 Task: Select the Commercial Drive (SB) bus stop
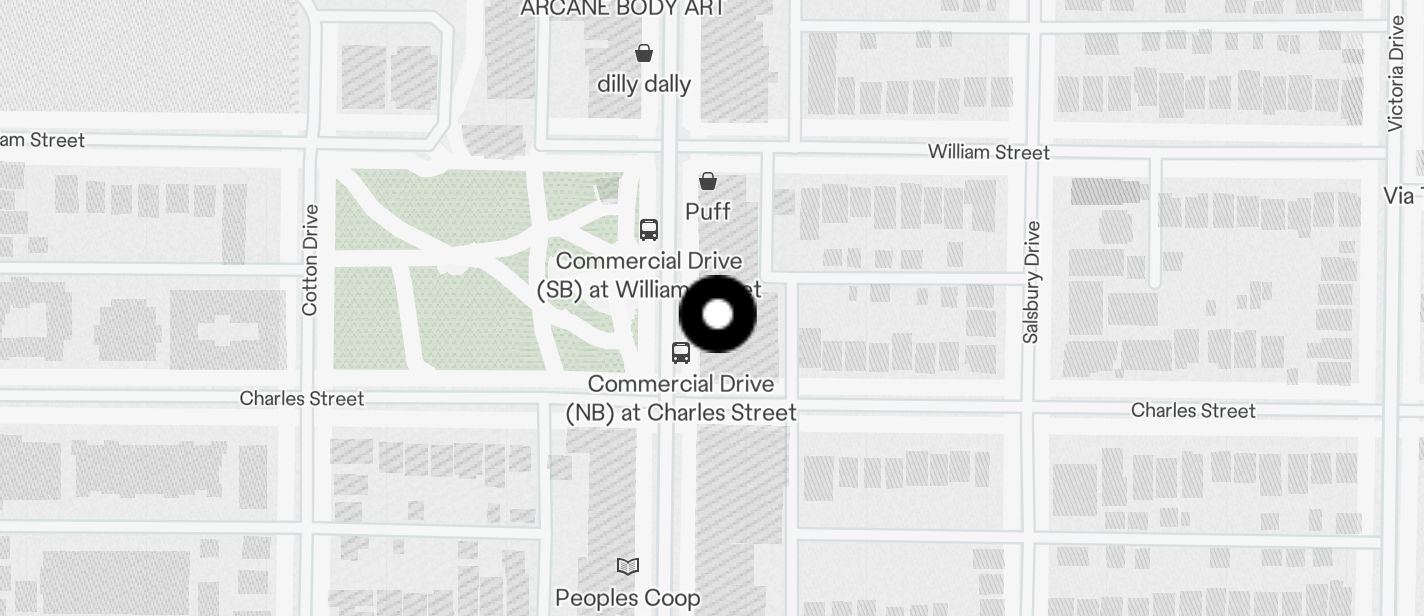tap(649, 230)
